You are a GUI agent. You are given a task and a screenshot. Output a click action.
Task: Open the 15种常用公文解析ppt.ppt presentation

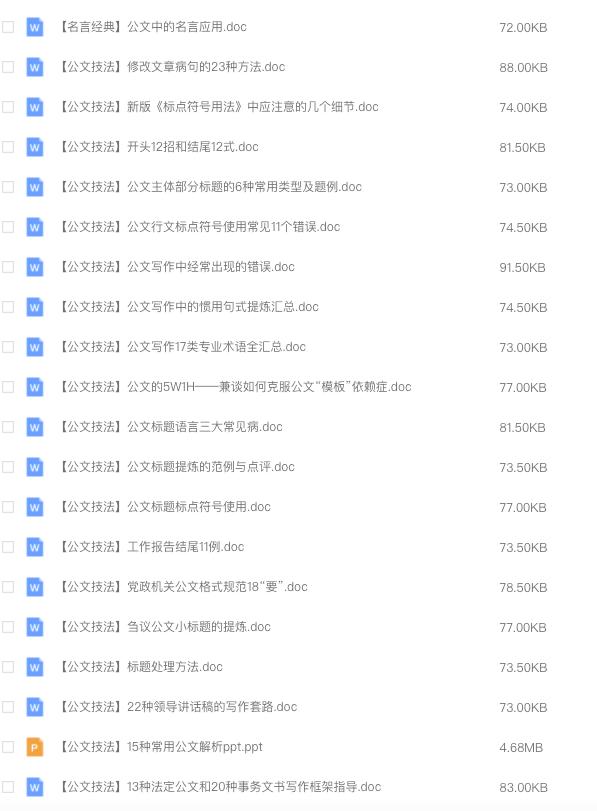pyautogui.click(x=160, y=747)
